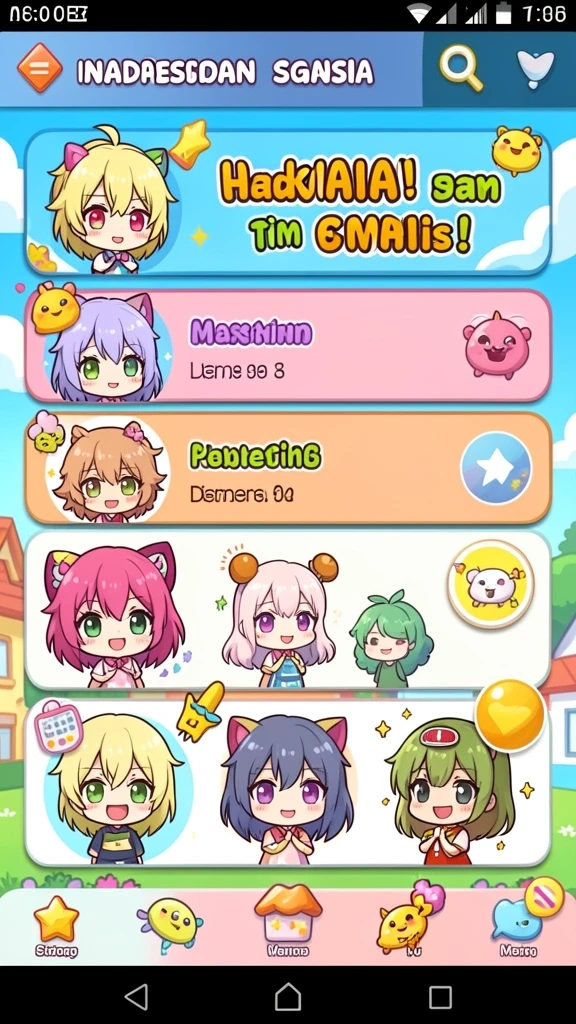Tap the round yellow pet icon on character card
576x1024 pixels.
[x=491, y=584]
